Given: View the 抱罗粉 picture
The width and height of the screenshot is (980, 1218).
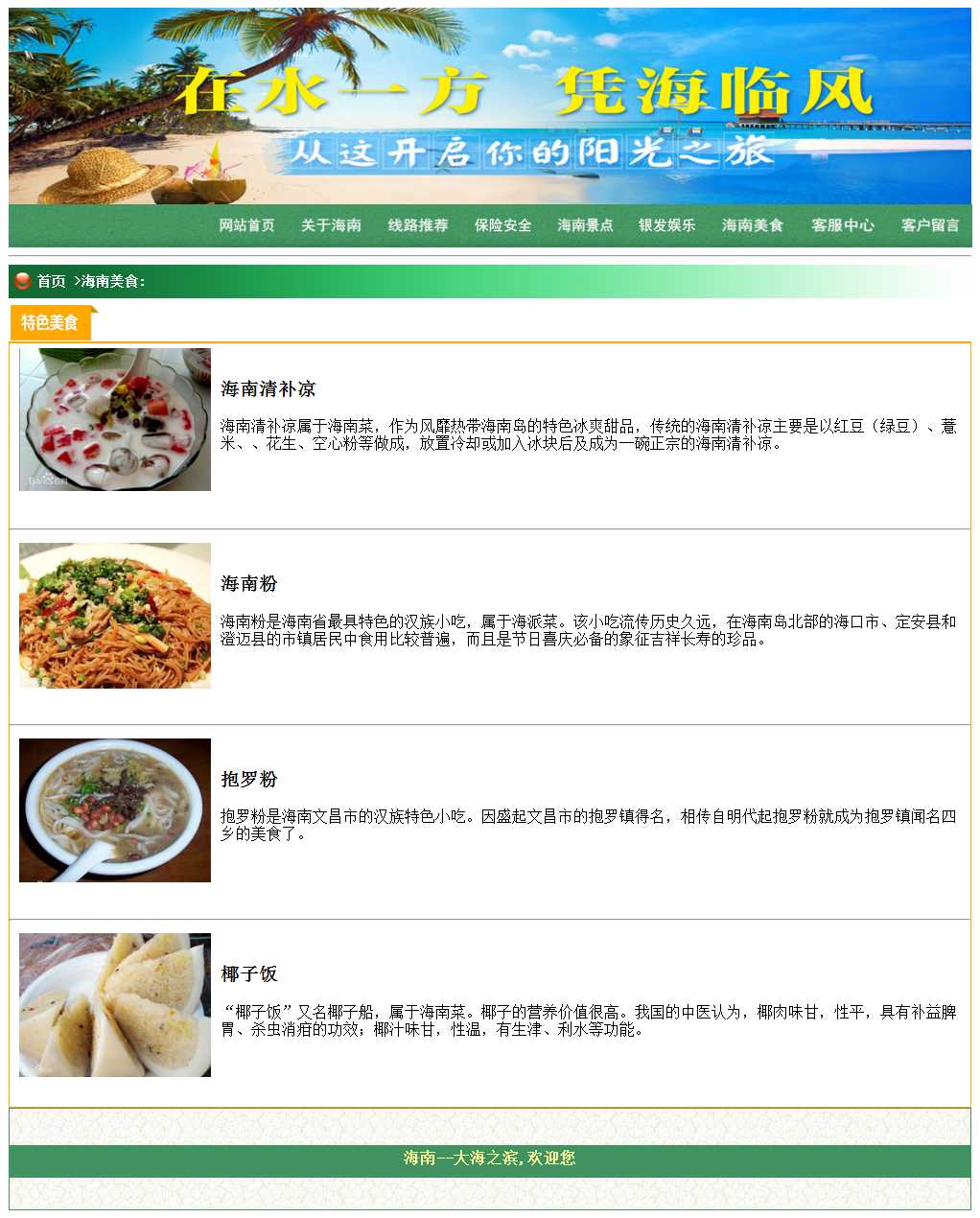Looking at the screenshot, I should [115, 810].
